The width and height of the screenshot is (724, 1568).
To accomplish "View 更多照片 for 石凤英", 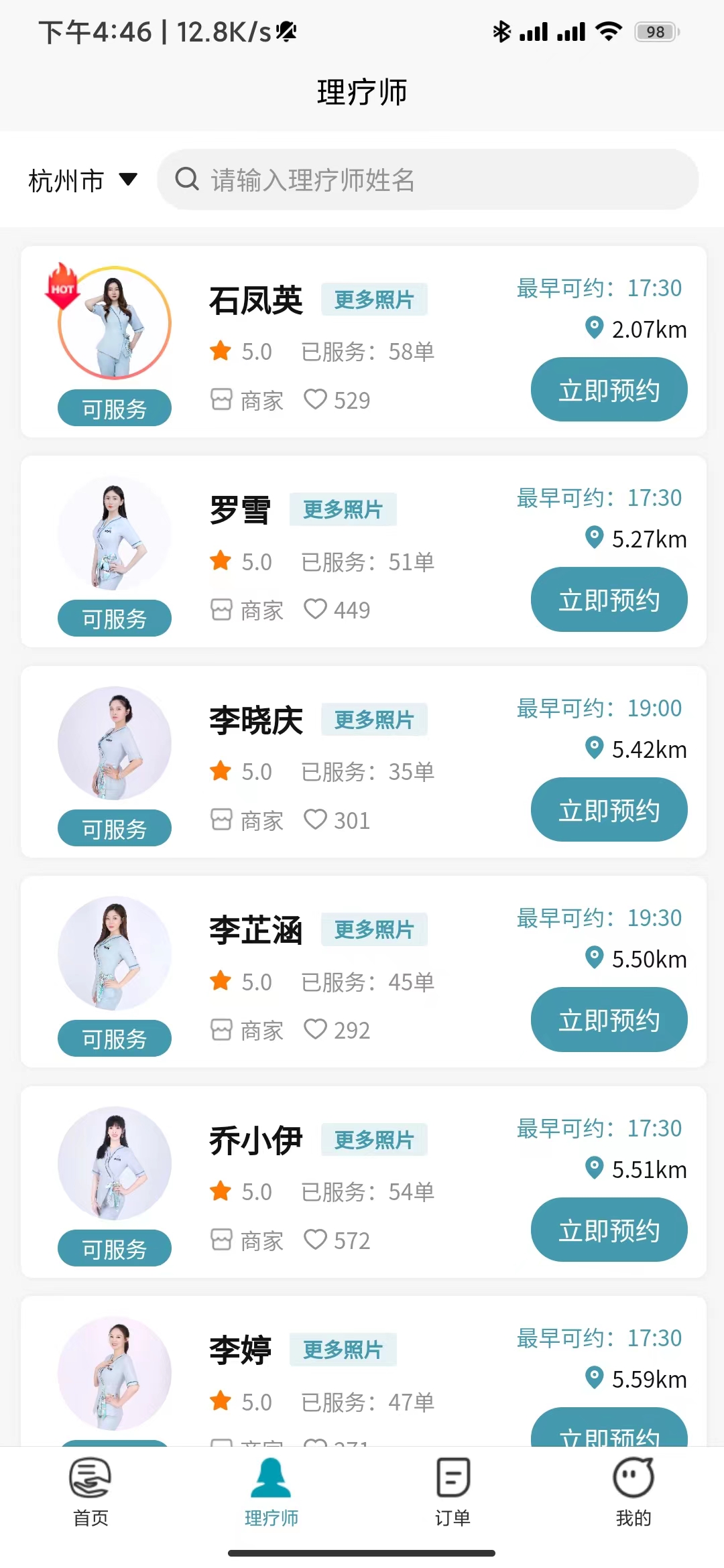I will pos(374,300).
